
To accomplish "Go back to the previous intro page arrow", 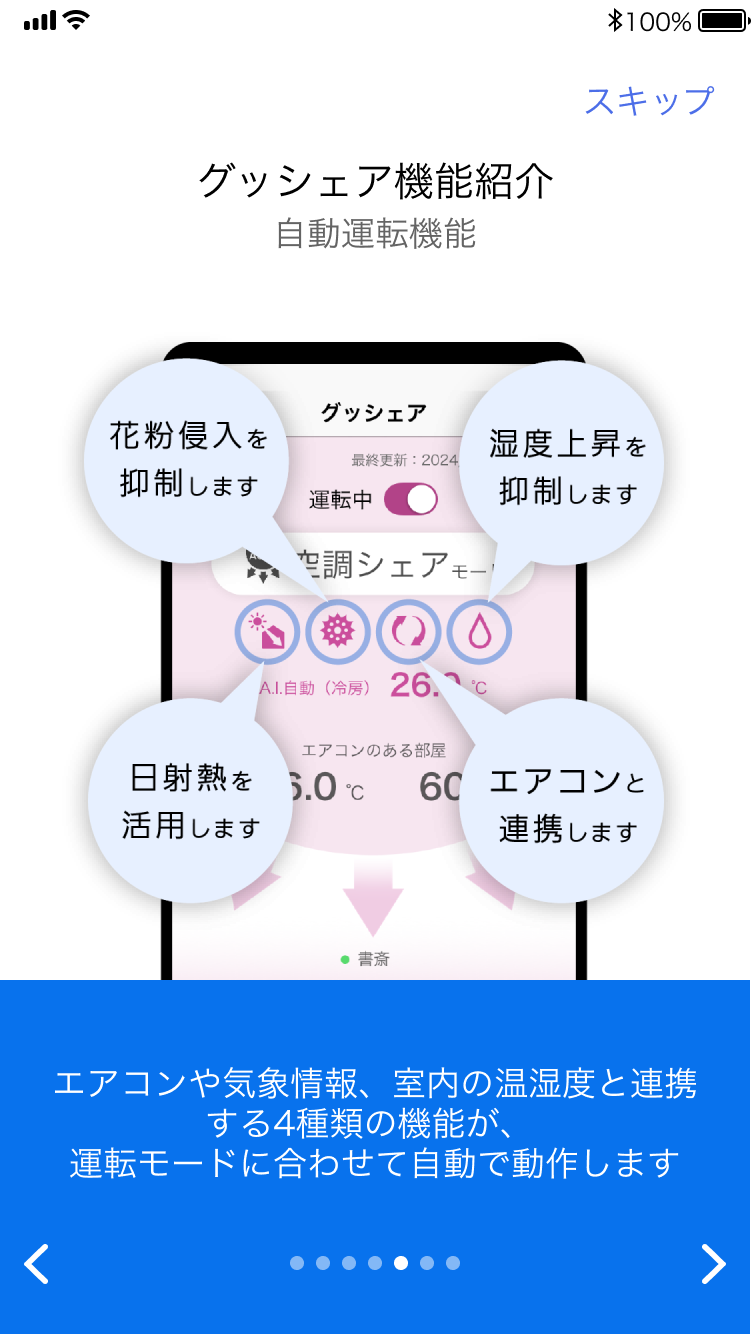I will [x=37, y=1264].
